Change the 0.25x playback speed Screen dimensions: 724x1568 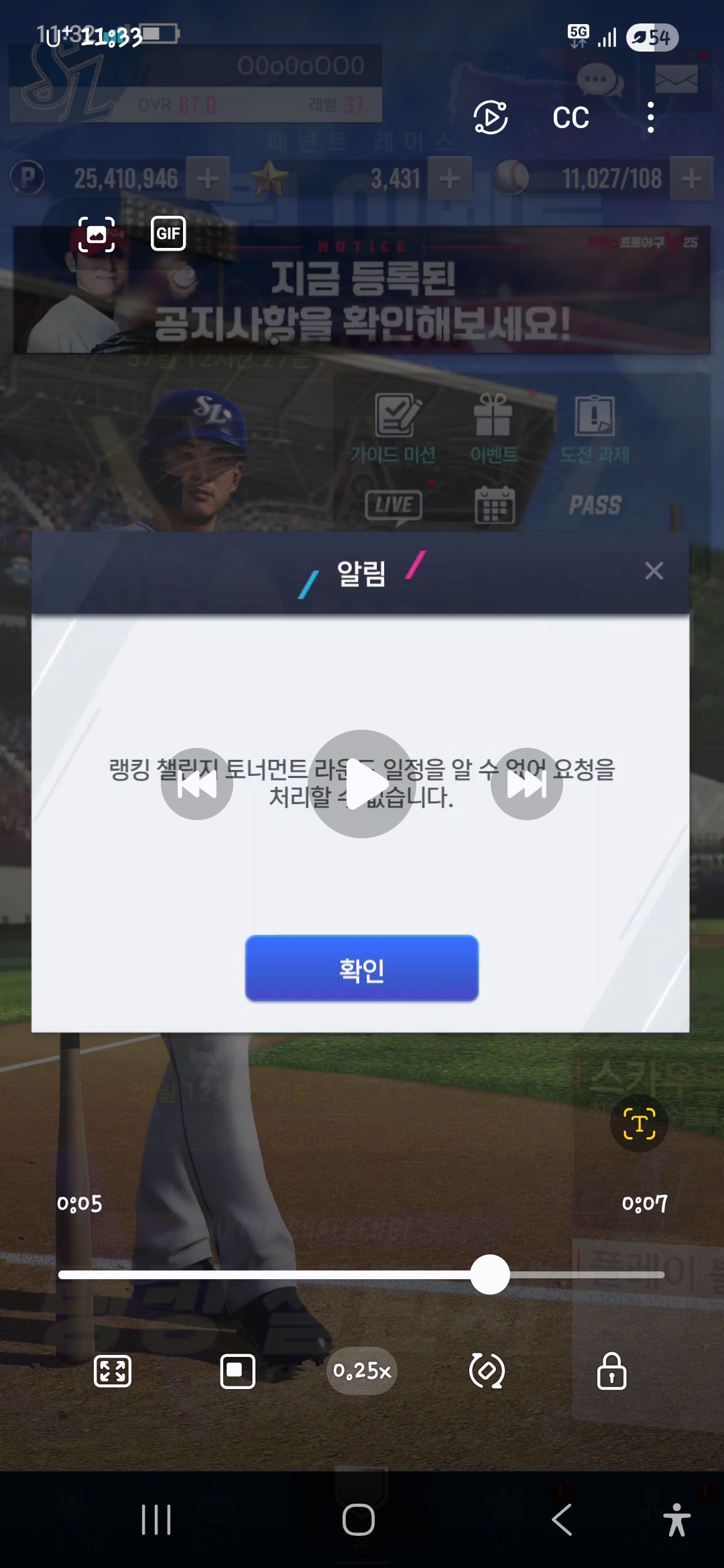[x=362, y=1371]
